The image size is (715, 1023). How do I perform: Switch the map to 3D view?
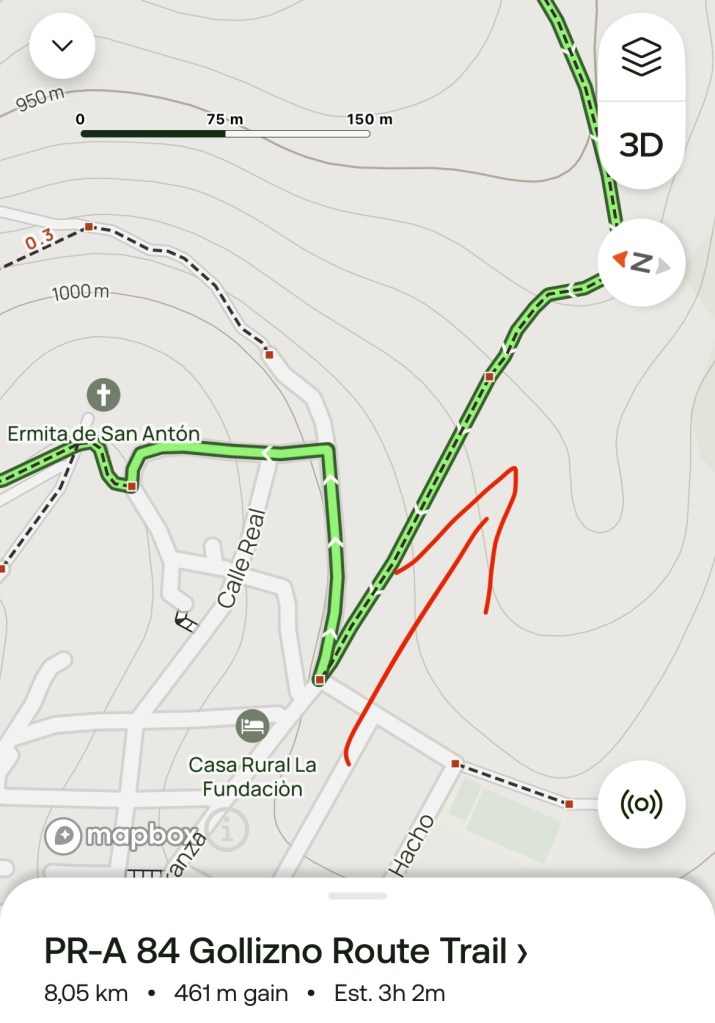pyautogui.click(x=641, y=145)
